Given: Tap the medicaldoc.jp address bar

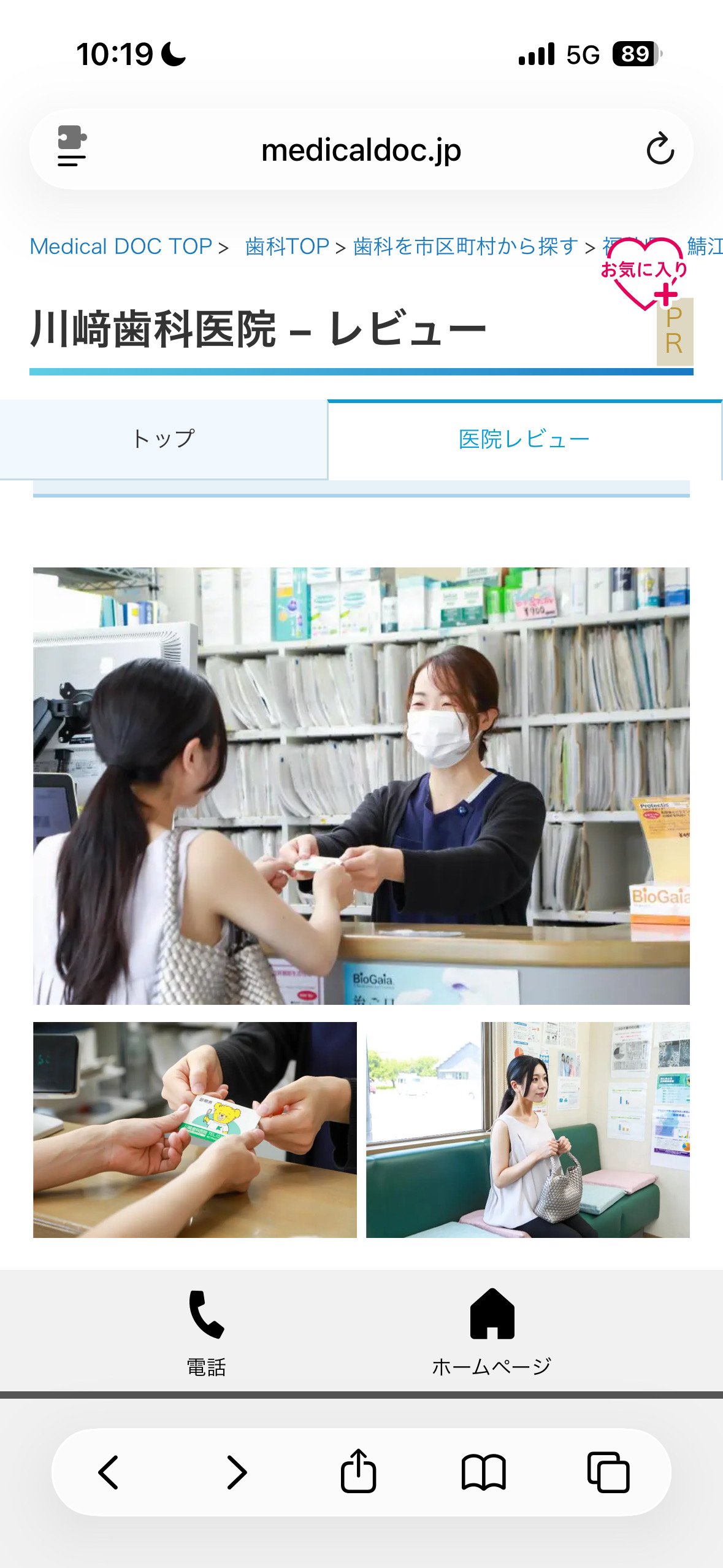Looking at the screenshot, I should [361, 149].
